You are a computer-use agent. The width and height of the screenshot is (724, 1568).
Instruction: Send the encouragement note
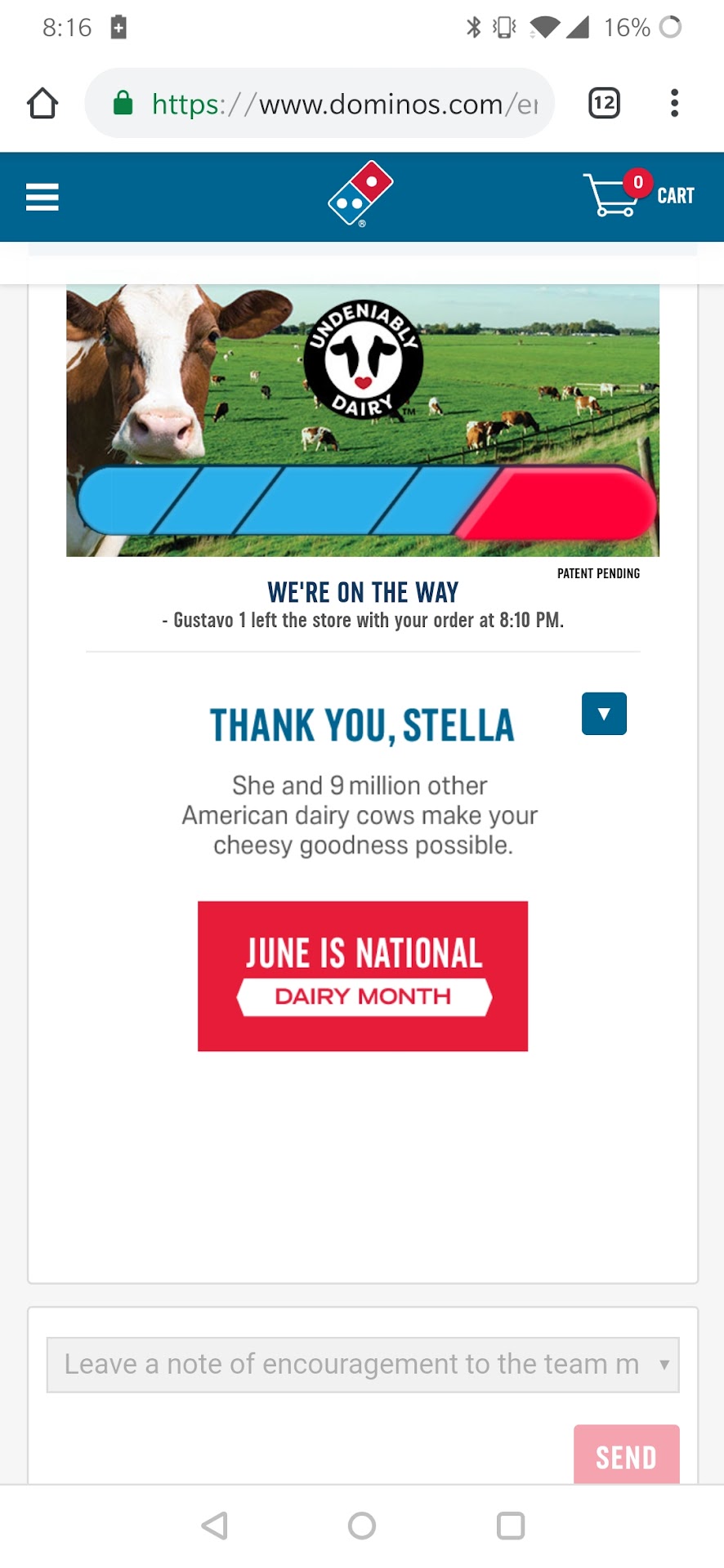tap(626, 1455)
